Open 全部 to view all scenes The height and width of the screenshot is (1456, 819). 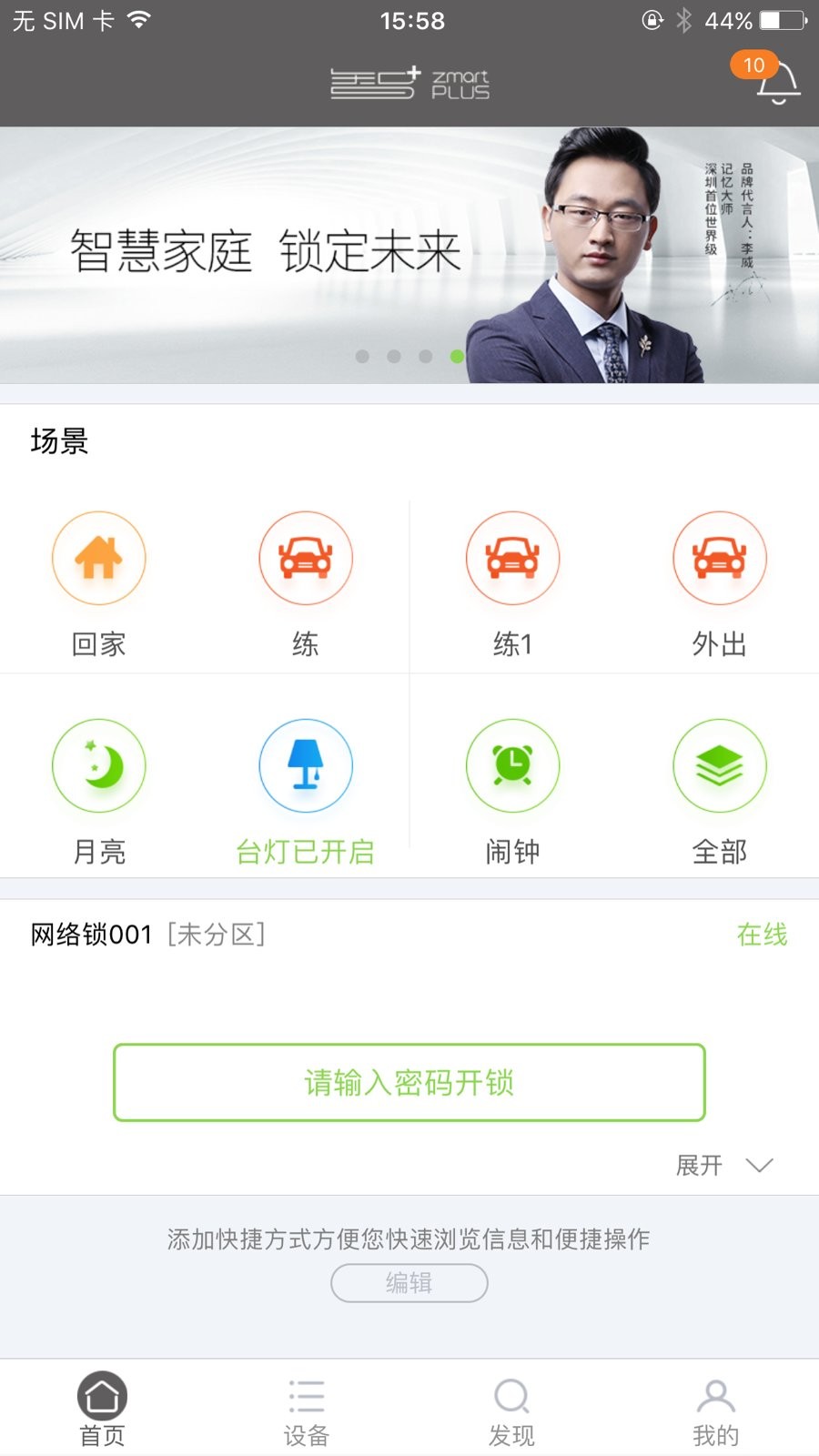pyautogui.click(x=719, y=765)
